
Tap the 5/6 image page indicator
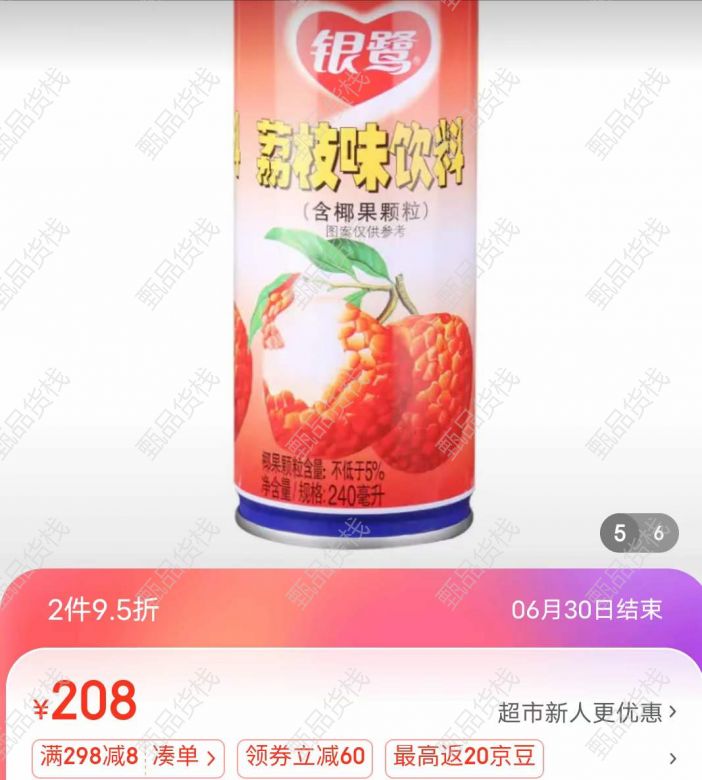639,534
